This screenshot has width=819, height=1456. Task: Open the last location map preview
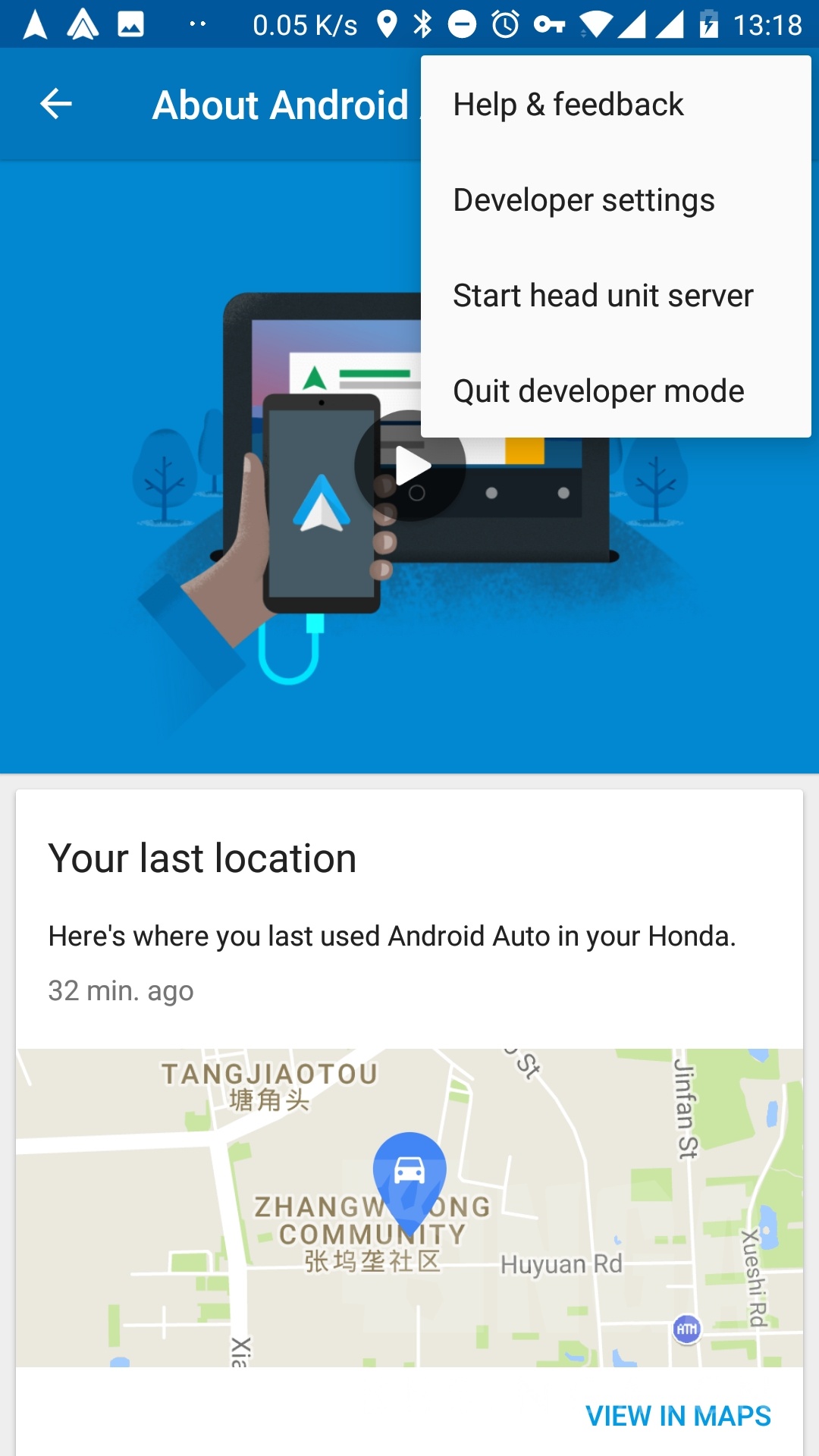[x=409, y=1207]
